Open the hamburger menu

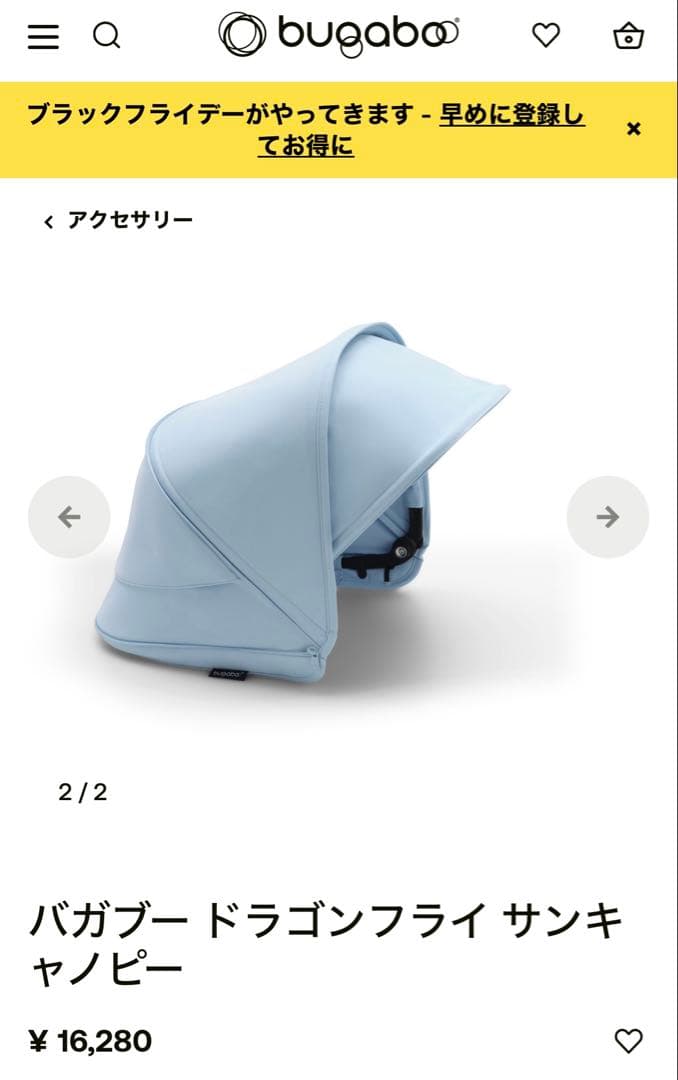pyautogui.click(x=43, y=37)
